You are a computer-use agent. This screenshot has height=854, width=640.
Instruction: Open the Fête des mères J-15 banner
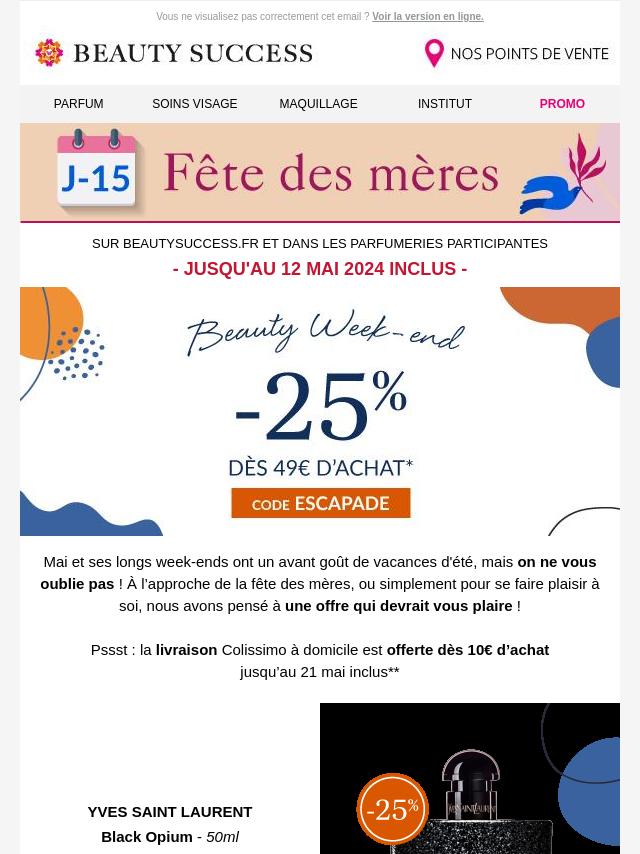click(x=320, y=173)
